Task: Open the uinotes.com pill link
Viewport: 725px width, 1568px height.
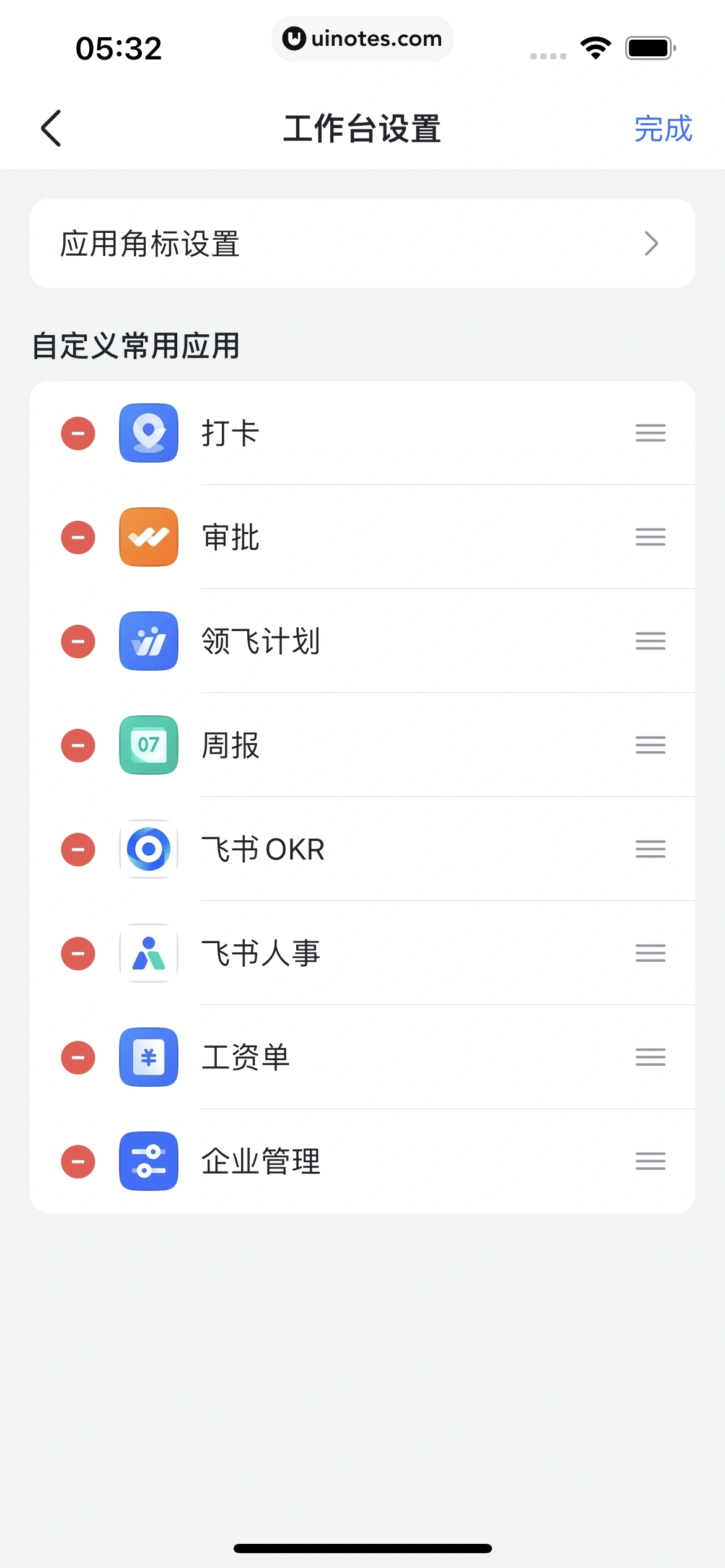Action: click(362, 38)
